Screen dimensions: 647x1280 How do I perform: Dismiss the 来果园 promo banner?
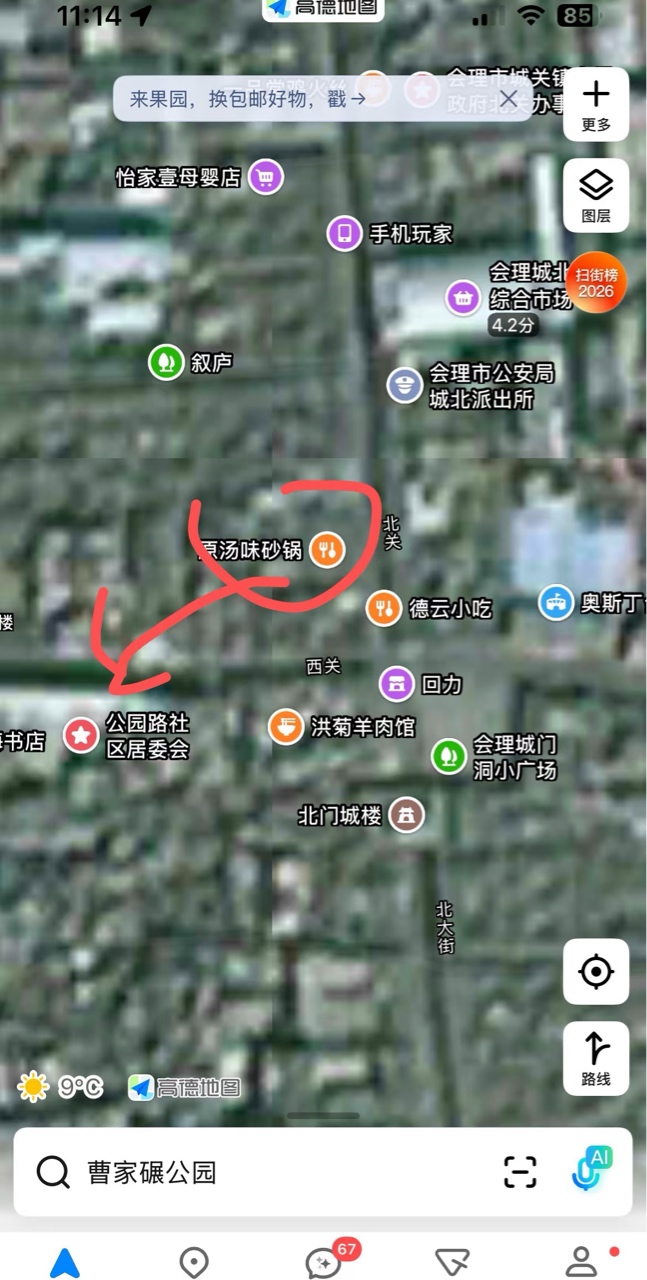coord(509,99)
